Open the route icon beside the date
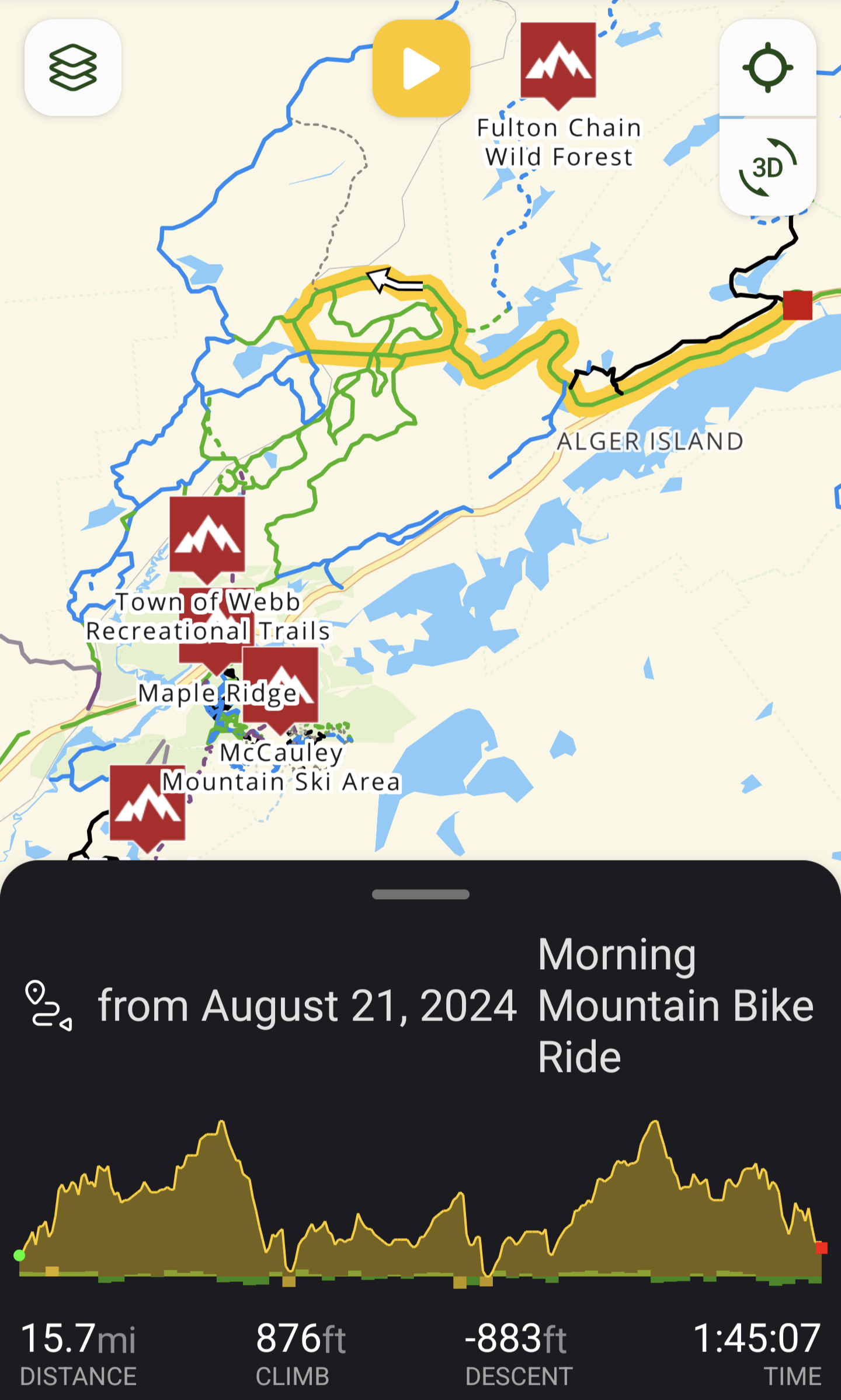The height and width of the screenshot is (1400, 841). 49,1006
